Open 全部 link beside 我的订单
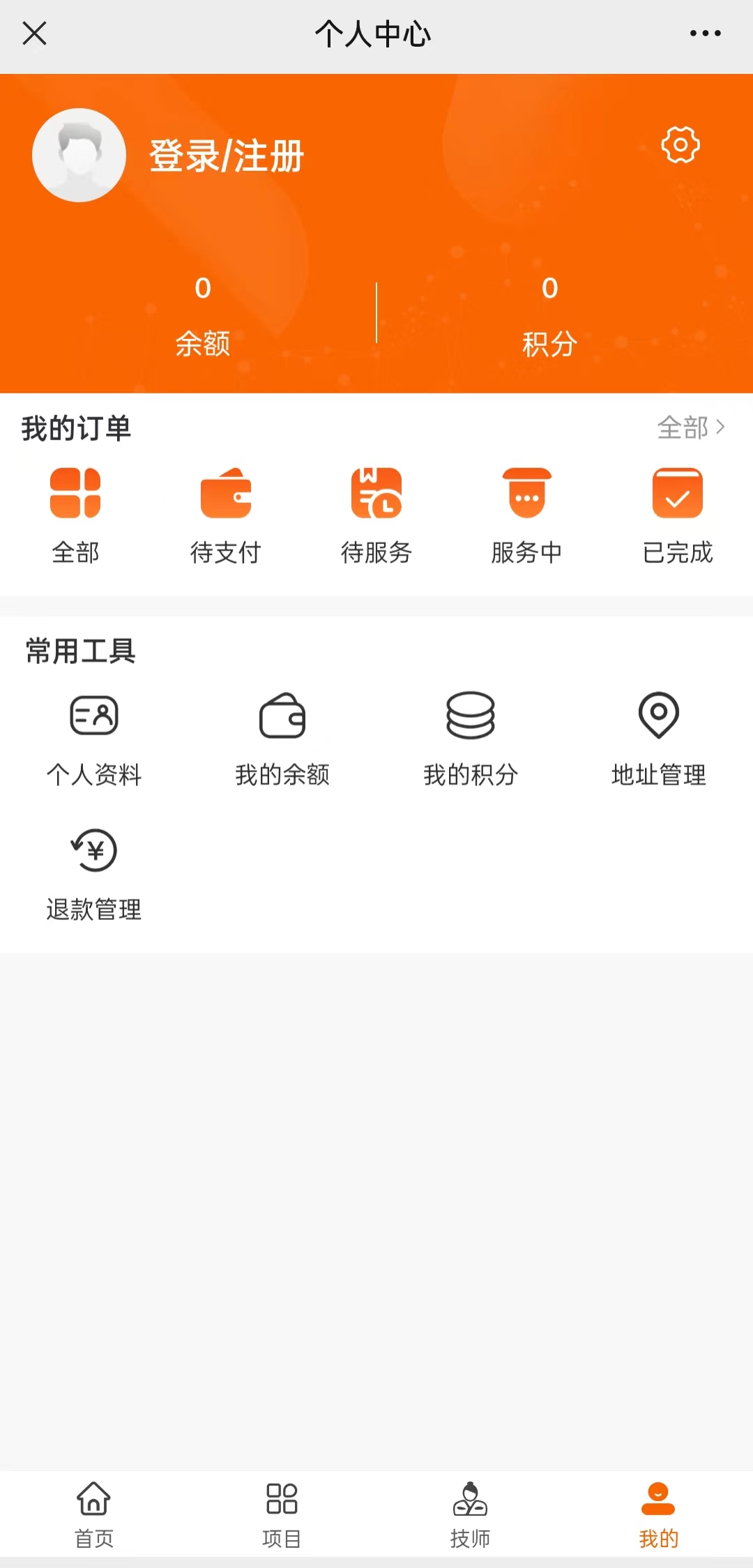The image size is (753, 1568). 690,427
